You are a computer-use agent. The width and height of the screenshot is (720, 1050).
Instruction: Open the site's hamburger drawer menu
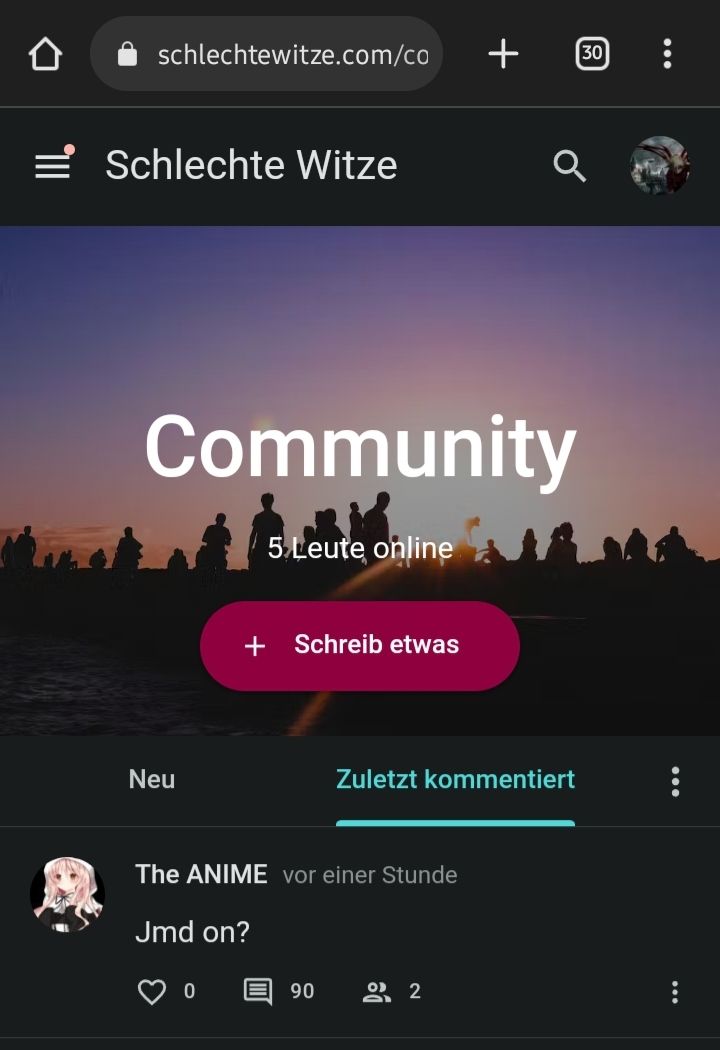53,166
